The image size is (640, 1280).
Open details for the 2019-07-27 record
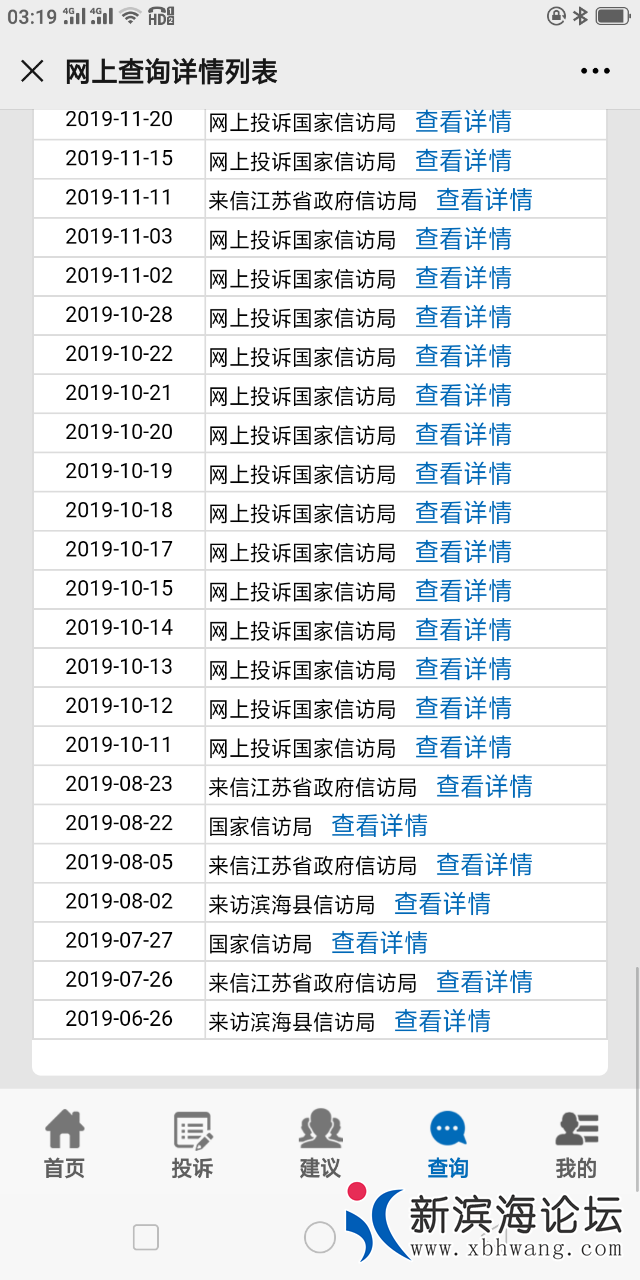pos(379,943)
